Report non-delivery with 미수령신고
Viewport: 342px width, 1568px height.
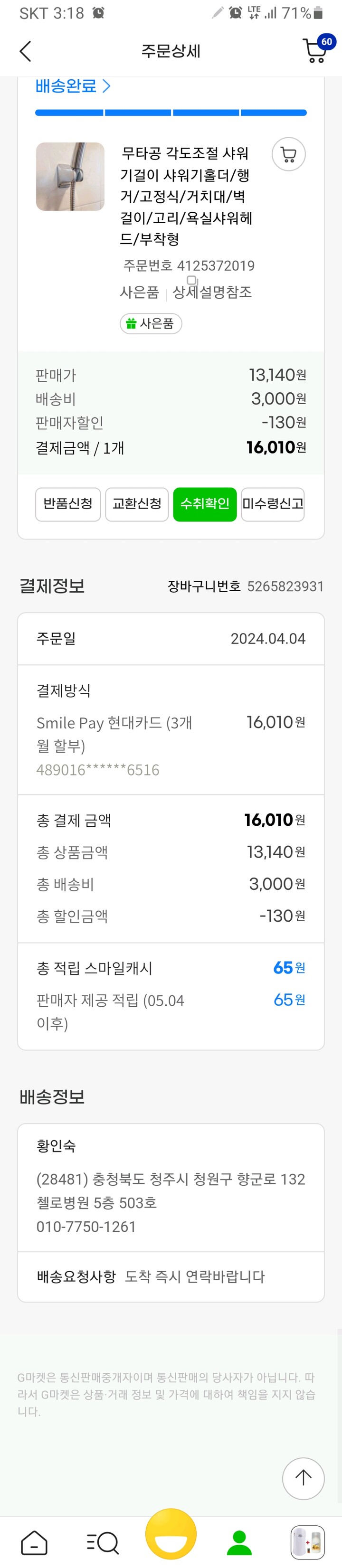point(273,504)
